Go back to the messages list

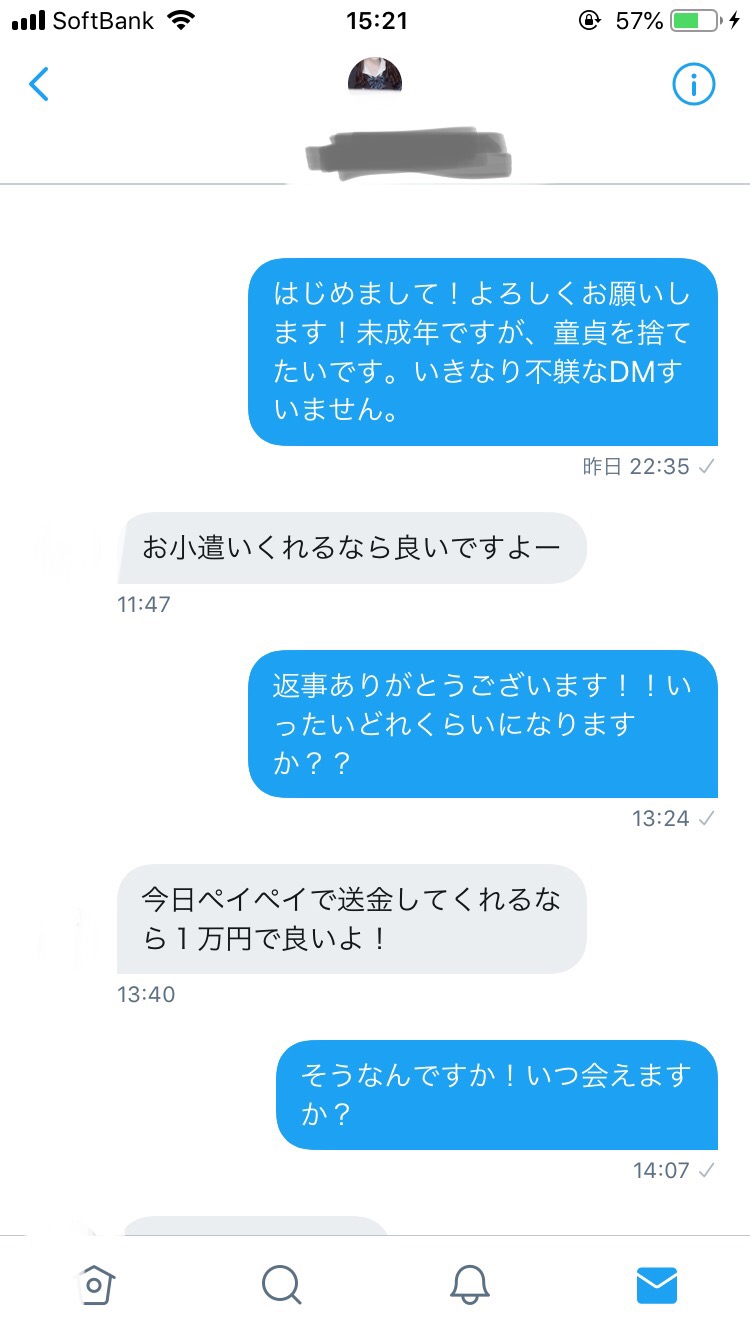pyautogui.click(x=38, y=85)
